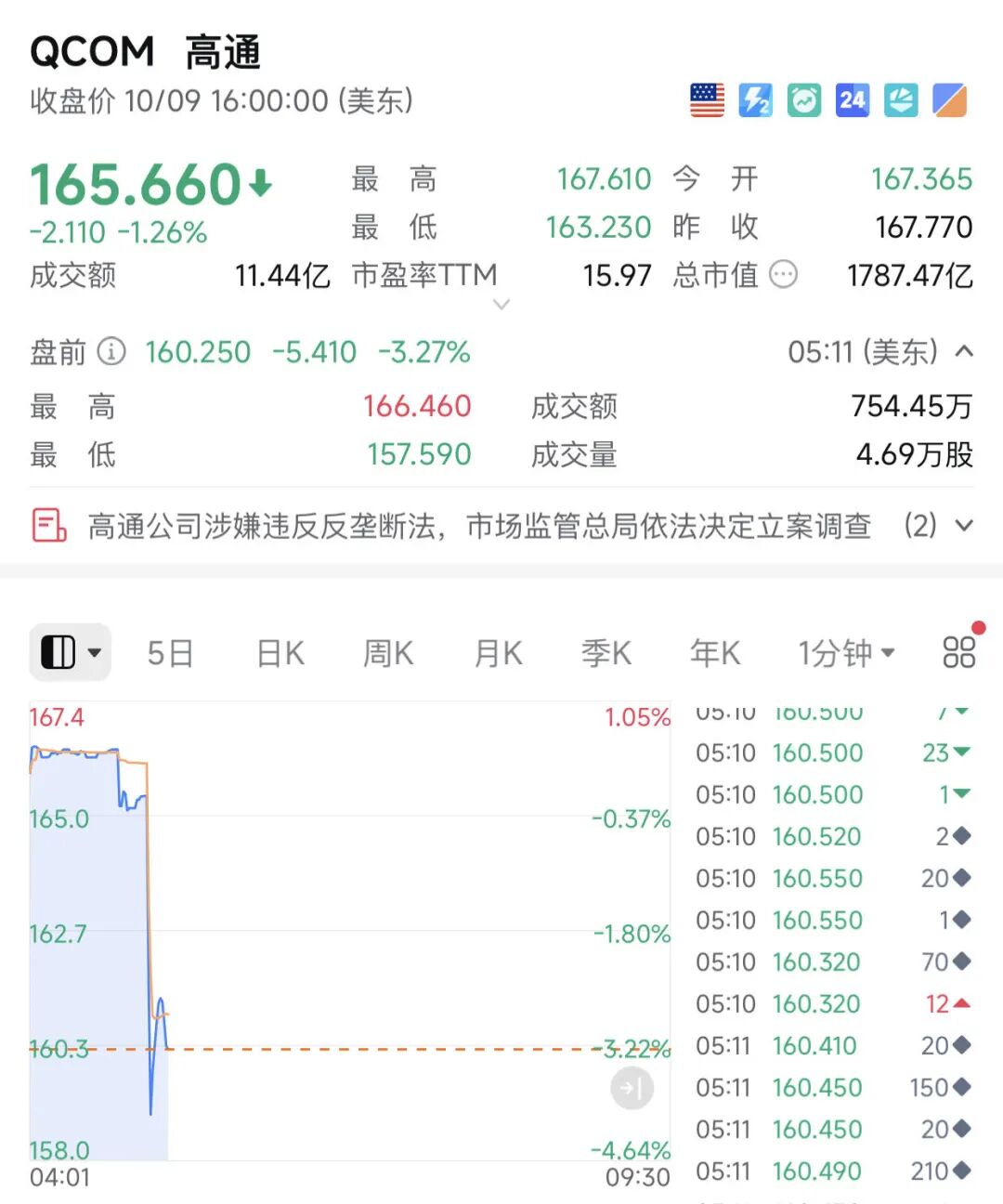Switch to the 5日 chart tab
Viewport: 1003px width, 1204px height.
click(170, 653)
